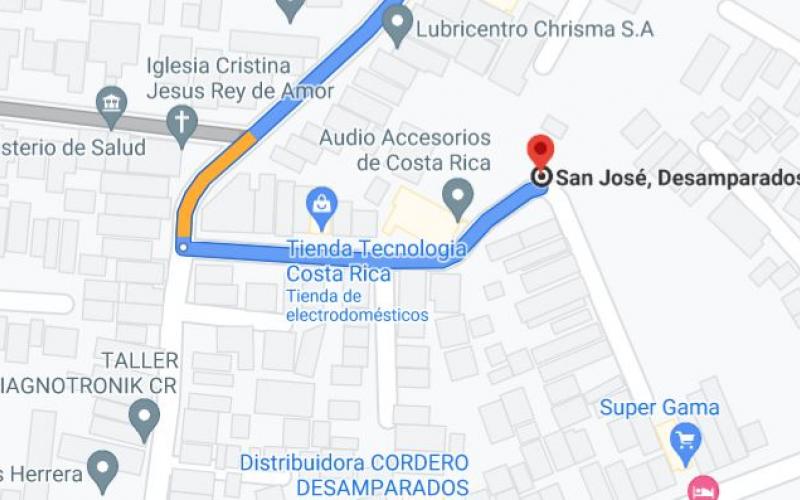Open the Audio Accesorios de Costa Rica pin
The image size is (800, 500).
[458, 195]
